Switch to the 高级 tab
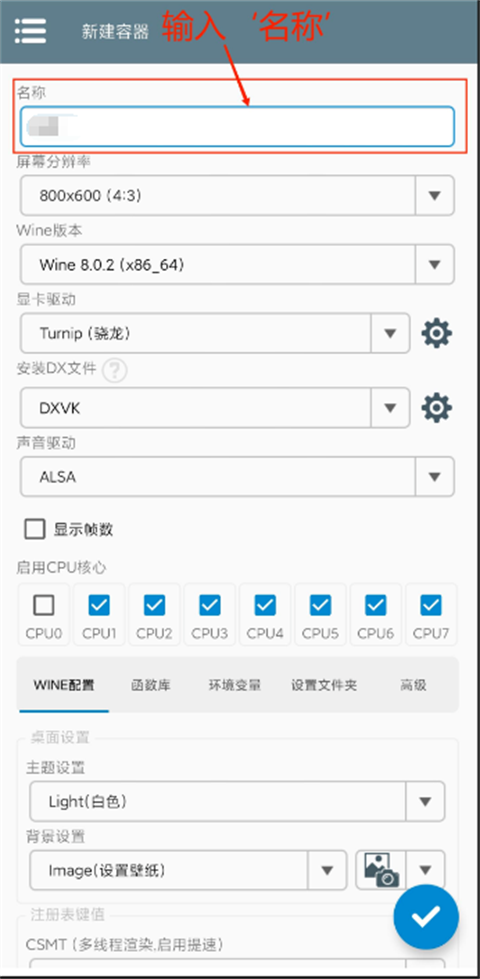This screenshot has height=979, width=480. (413, 685)
